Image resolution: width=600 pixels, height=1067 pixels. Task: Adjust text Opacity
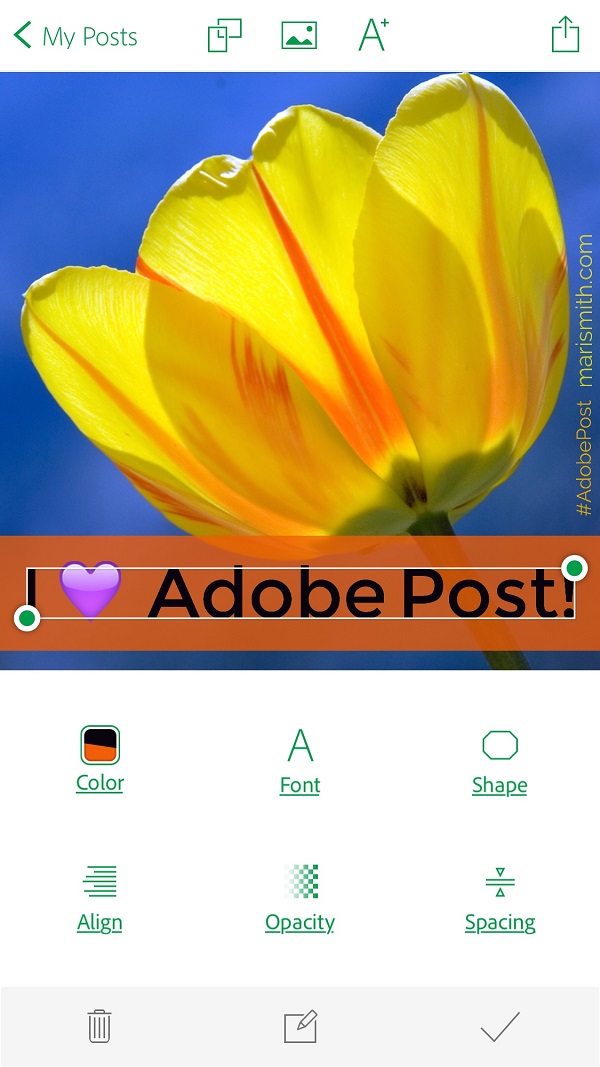(x=300, y=899)
